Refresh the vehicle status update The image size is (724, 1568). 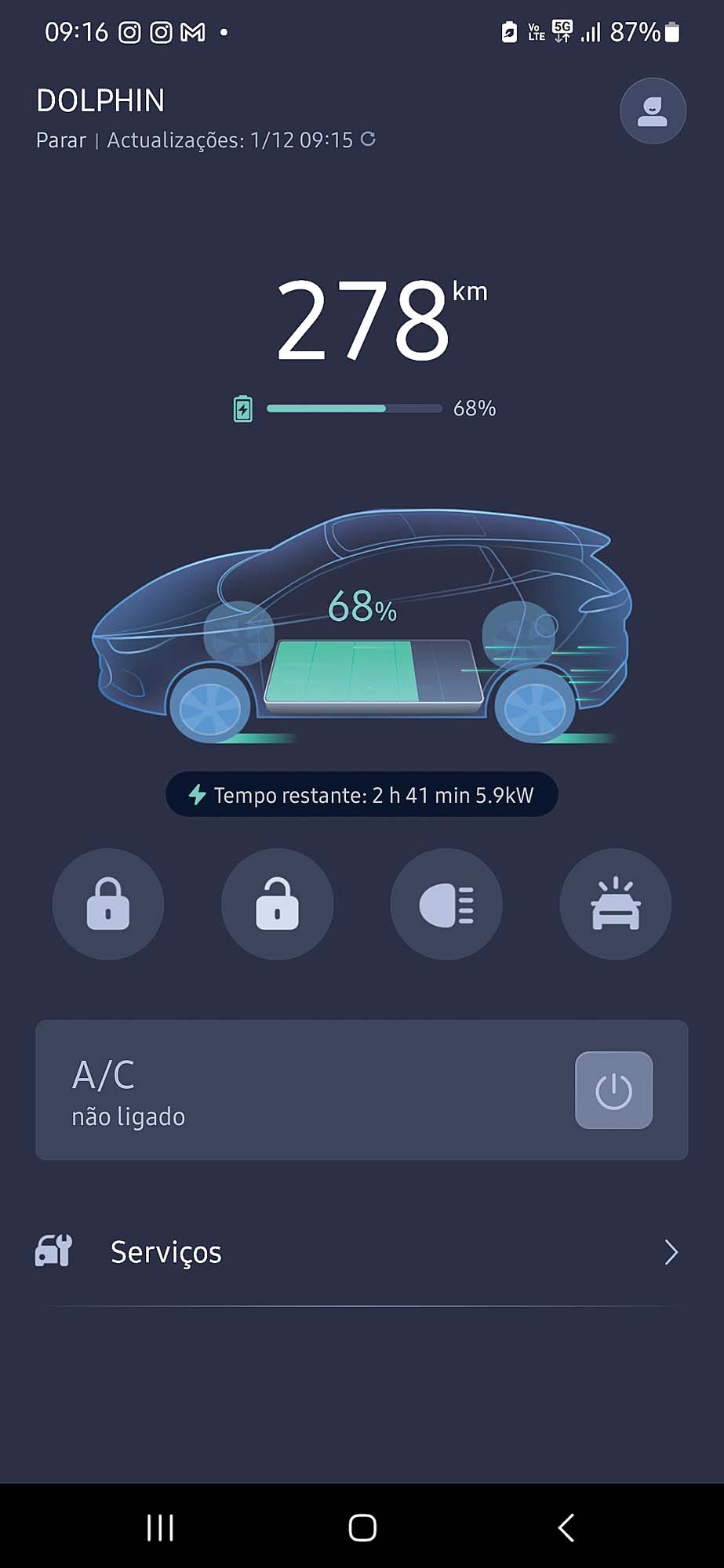[368, 140]
